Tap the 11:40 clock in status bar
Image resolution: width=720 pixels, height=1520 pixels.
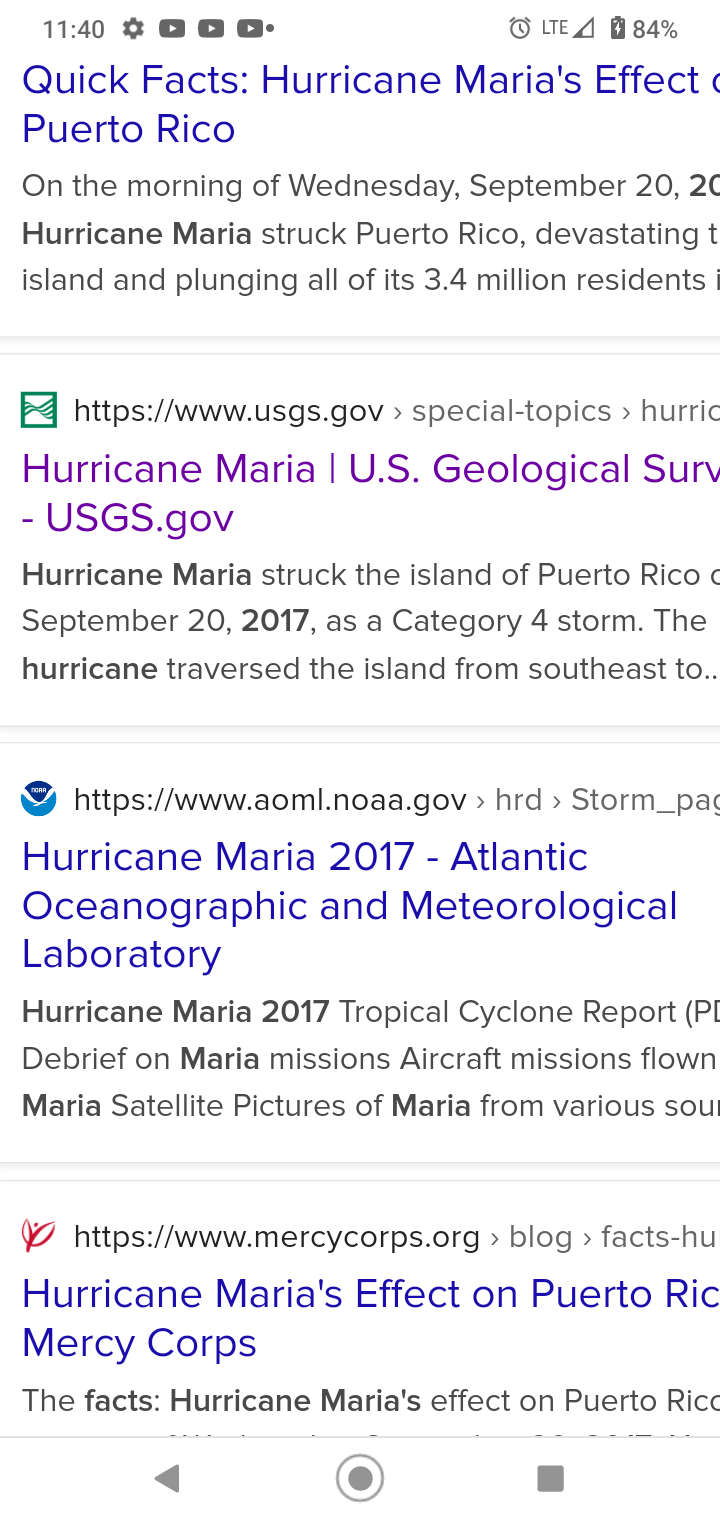pos(73,28)
